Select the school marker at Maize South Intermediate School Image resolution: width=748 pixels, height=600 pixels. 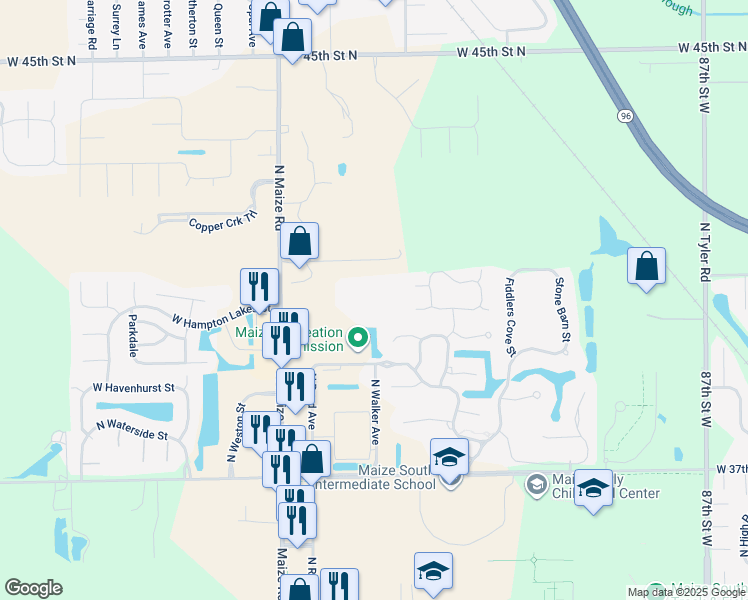point(450,459)
